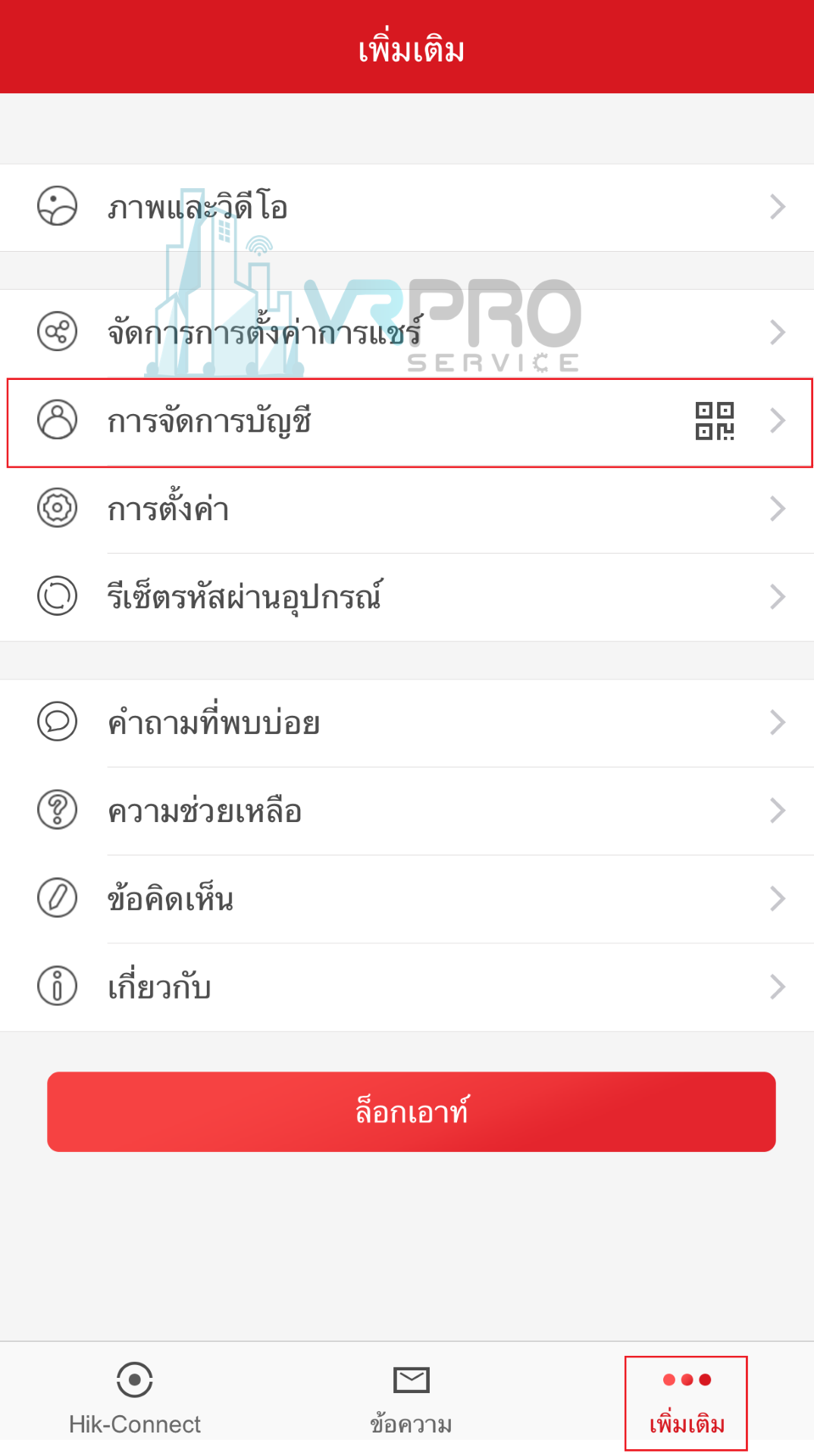Open ข้อคิดเห็น feedback row

pos(407,899)
